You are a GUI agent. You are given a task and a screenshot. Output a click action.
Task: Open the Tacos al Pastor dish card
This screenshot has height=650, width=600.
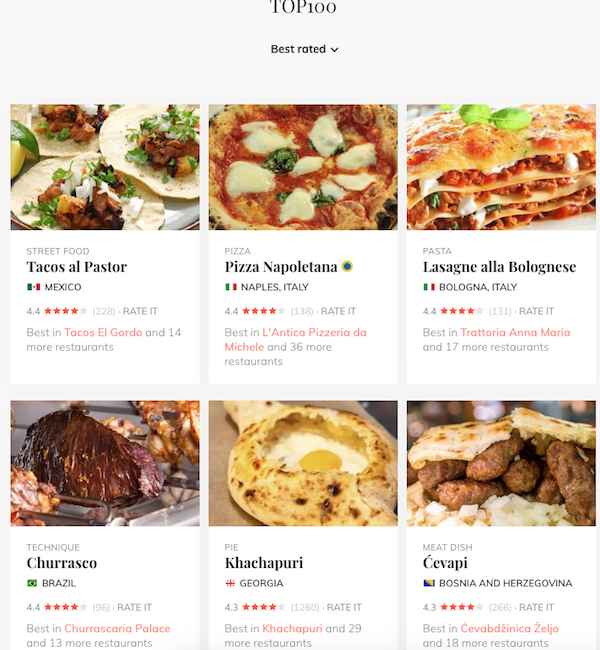tap(67, 267)
